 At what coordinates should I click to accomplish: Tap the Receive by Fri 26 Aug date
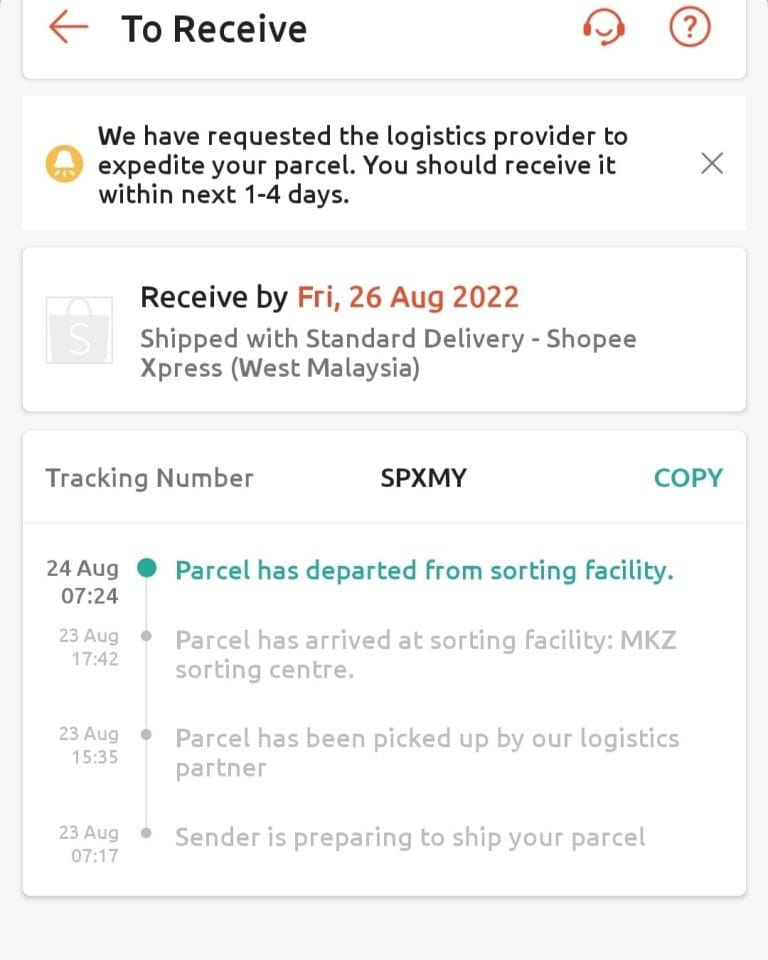tap(405, 297)
